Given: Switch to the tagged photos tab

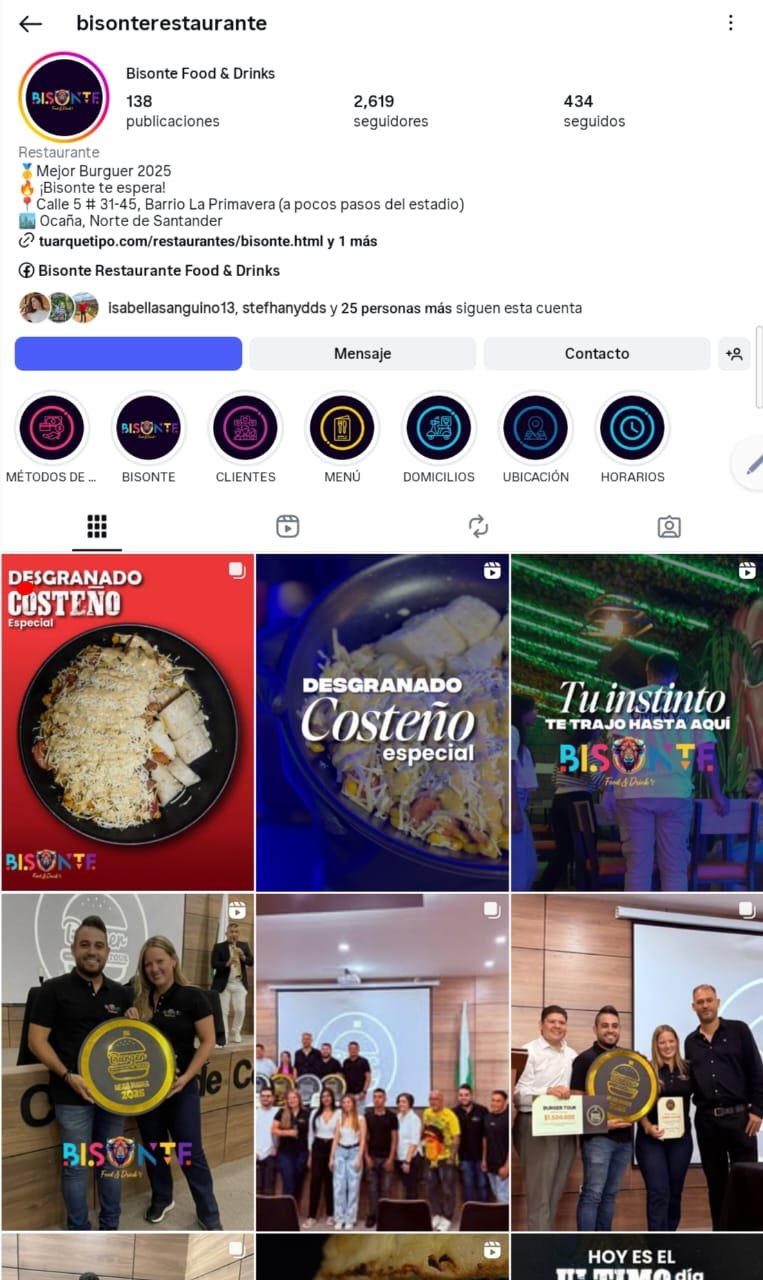Looking at the screenshot, I should [x=669, y=526].
